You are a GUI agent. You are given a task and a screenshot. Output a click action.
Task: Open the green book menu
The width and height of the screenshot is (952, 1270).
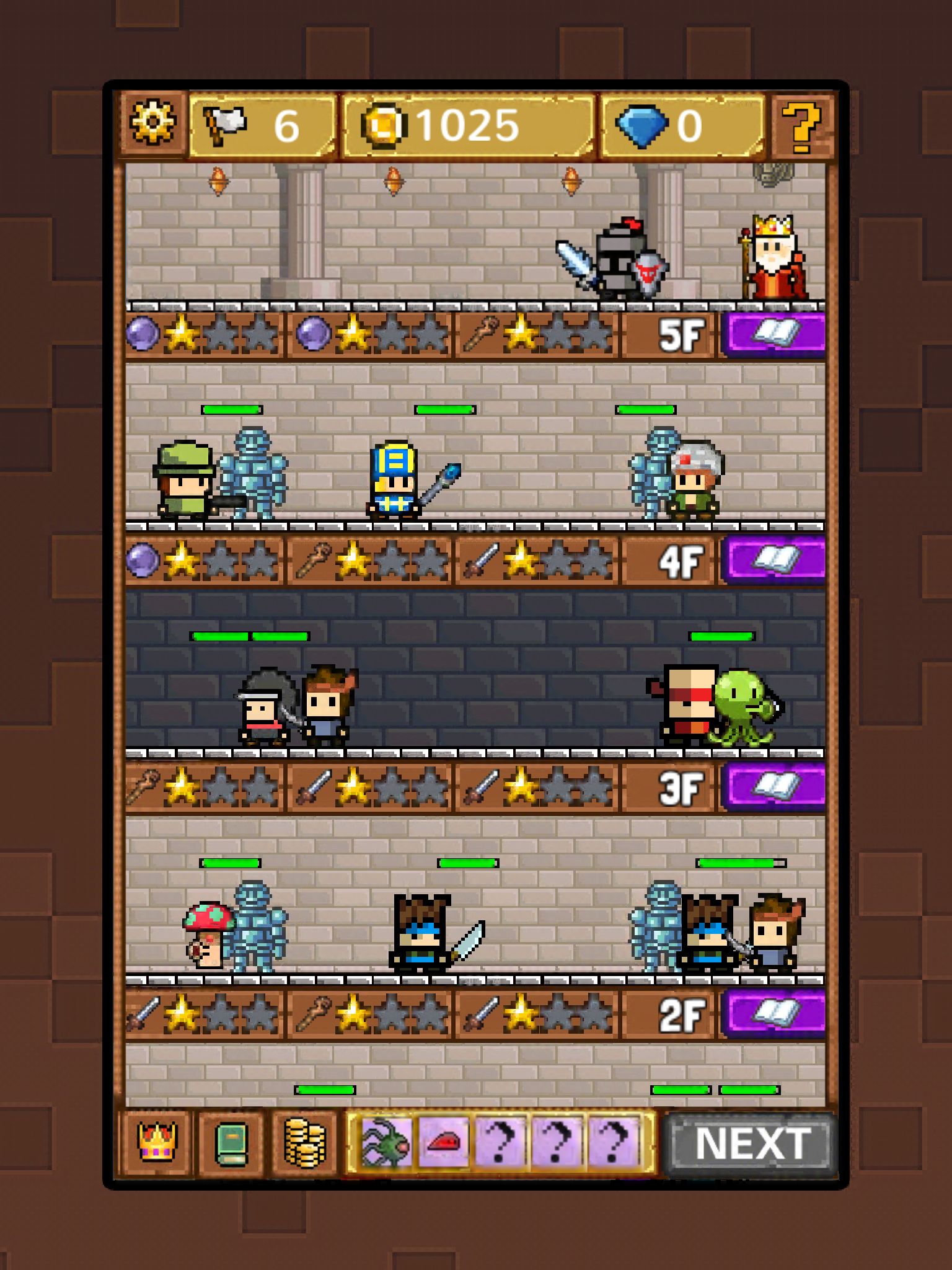coord(231,1143)
